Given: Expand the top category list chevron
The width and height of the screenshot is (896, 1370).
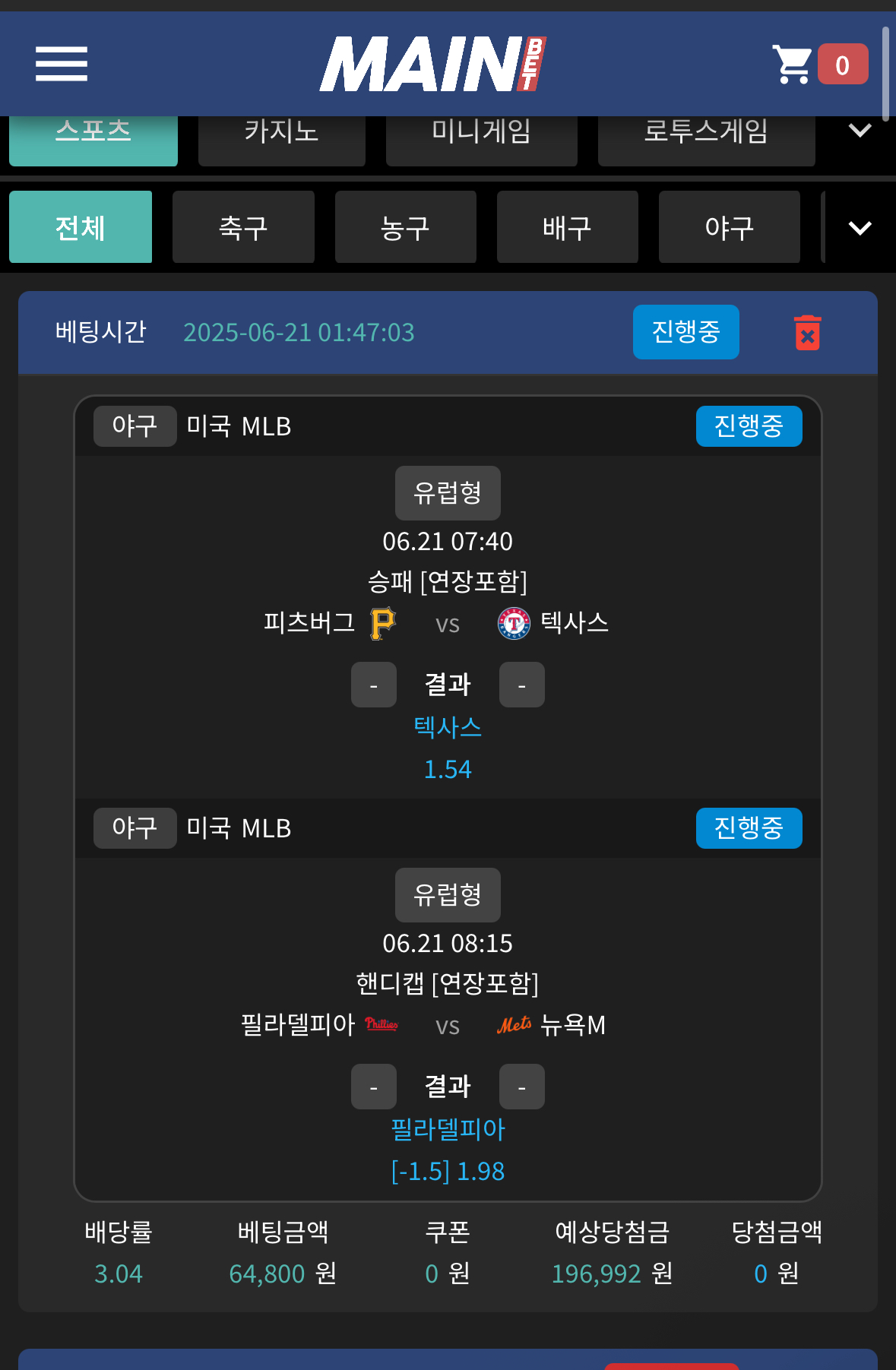Looking at the screenshot, I should coord(860,131).
